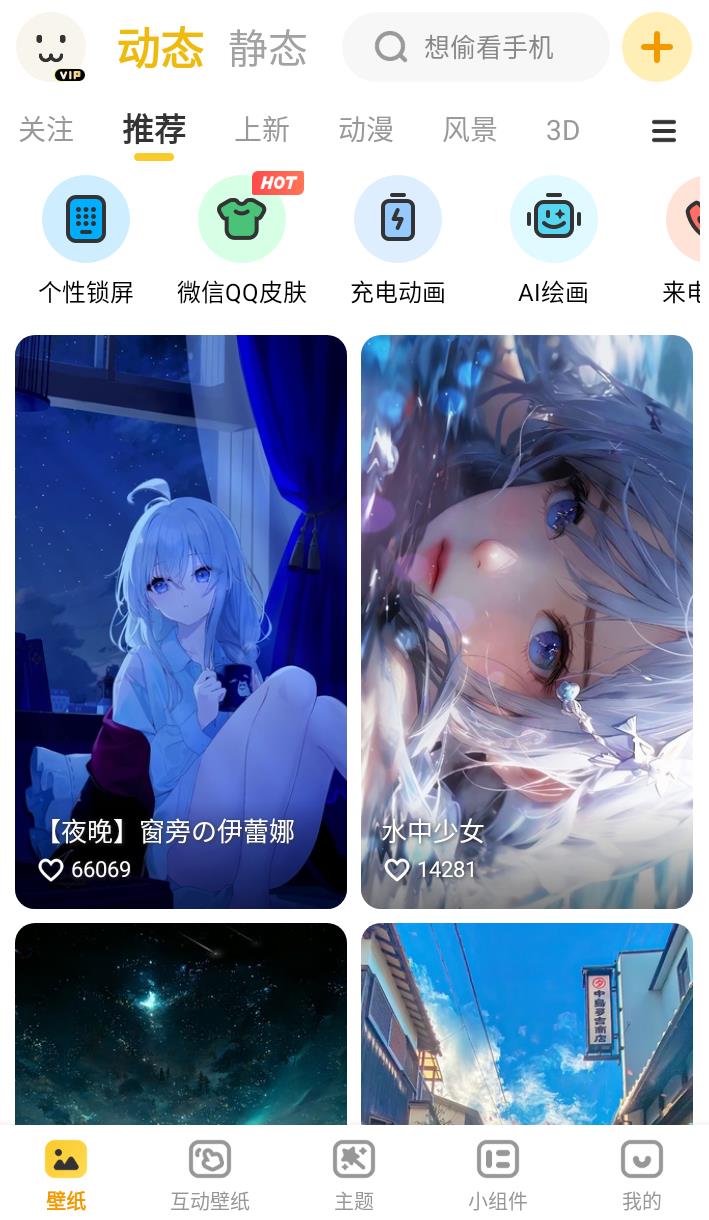
Task: Switch to the 风景 category
Action: click(x=470, y=130)
